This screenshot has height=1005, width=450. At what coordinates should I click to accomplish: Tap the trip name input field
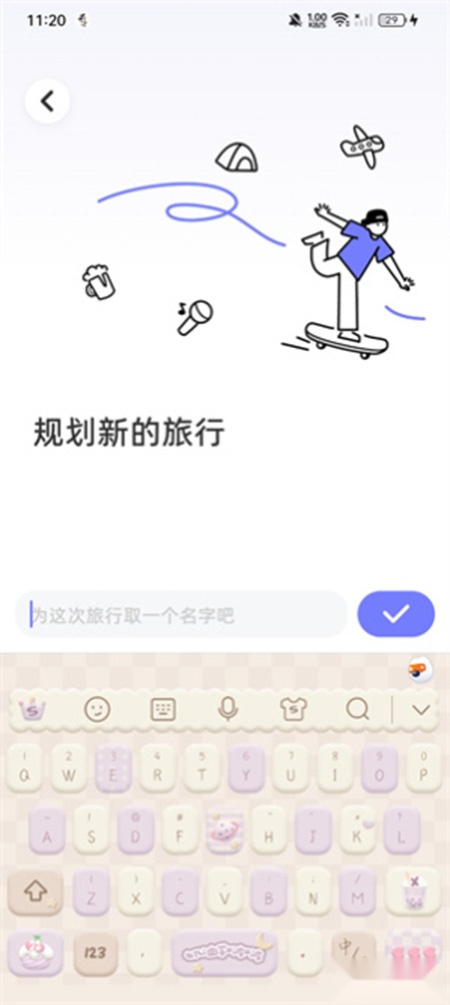[181, 614]
